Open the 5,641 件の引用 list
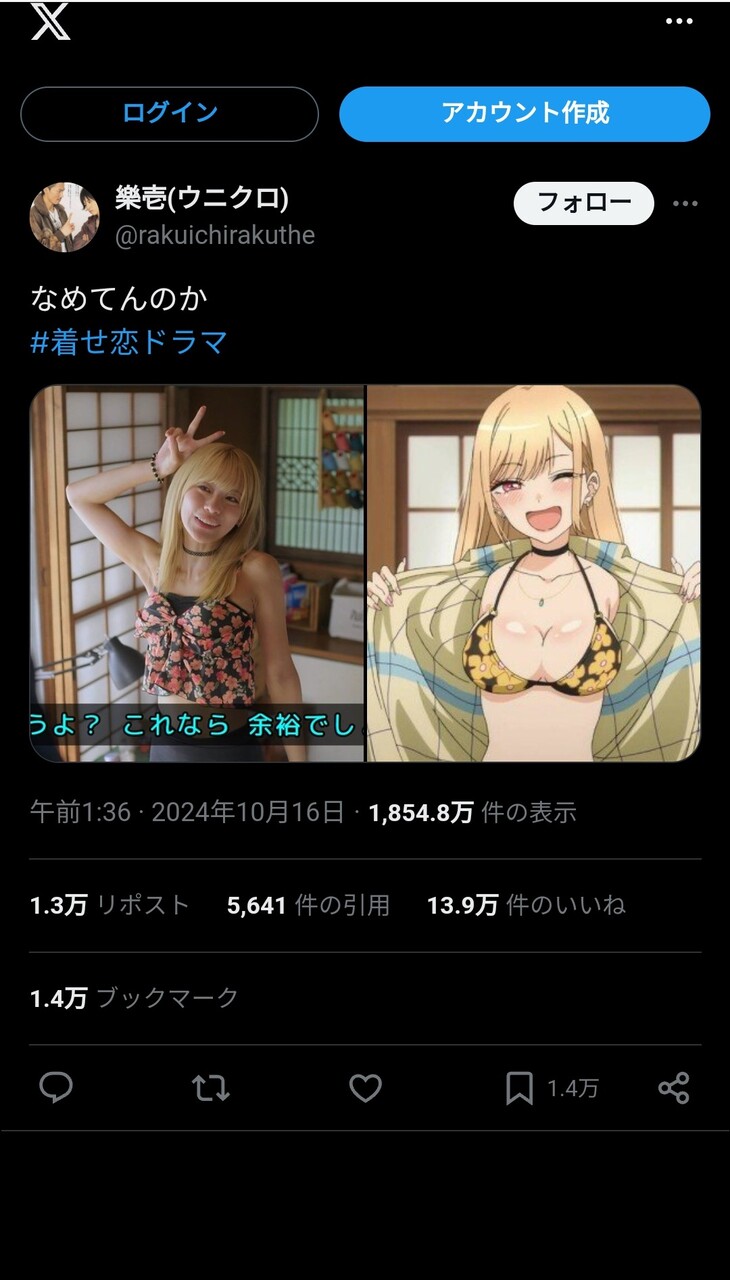 (308, 905)
